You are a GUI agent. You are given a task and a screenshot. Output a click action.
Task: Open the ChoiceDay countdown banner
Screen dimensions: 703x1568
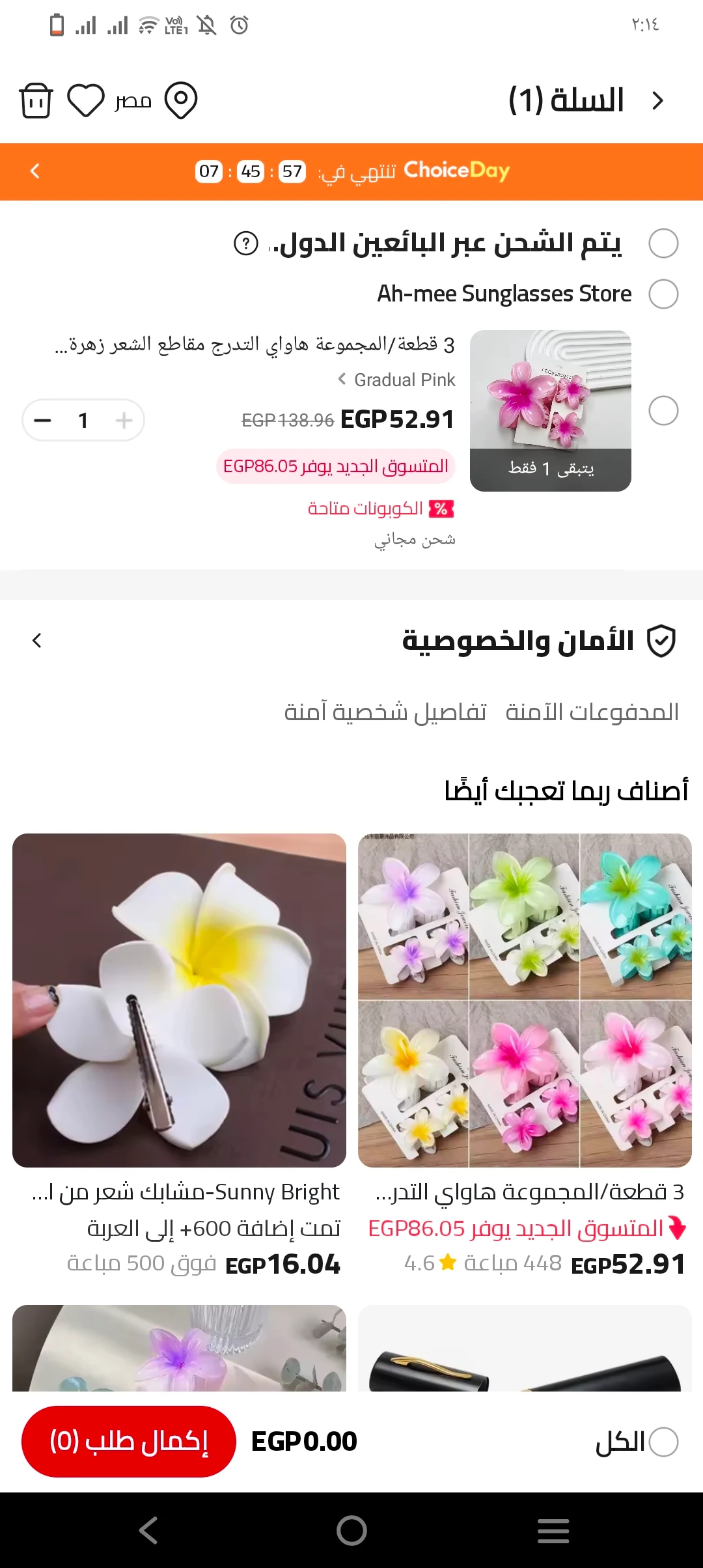tap(351, 171)
